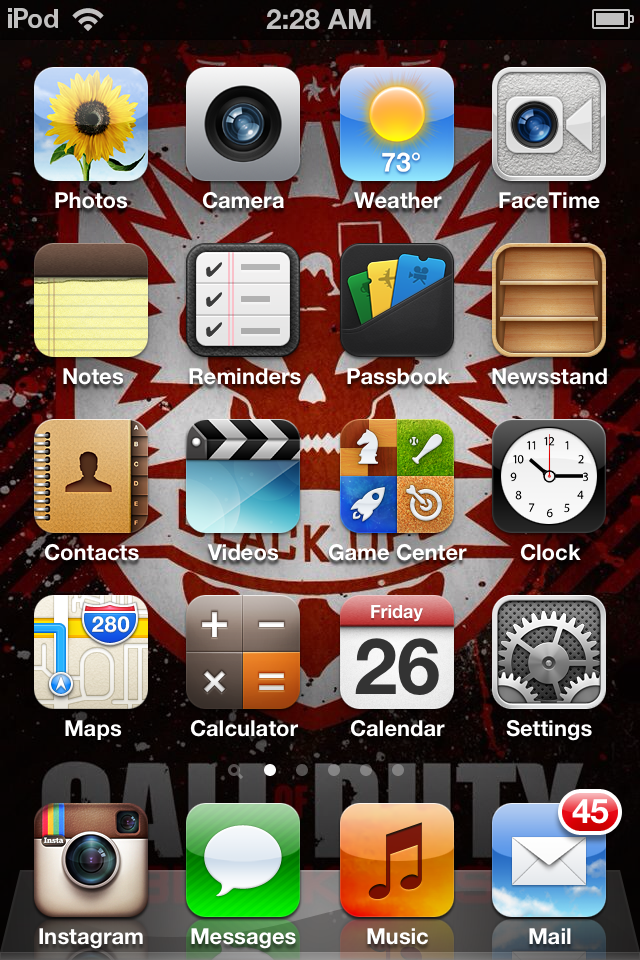Open the Reminders app
This screenshot has width=640, height=960.
pos(243,300)
